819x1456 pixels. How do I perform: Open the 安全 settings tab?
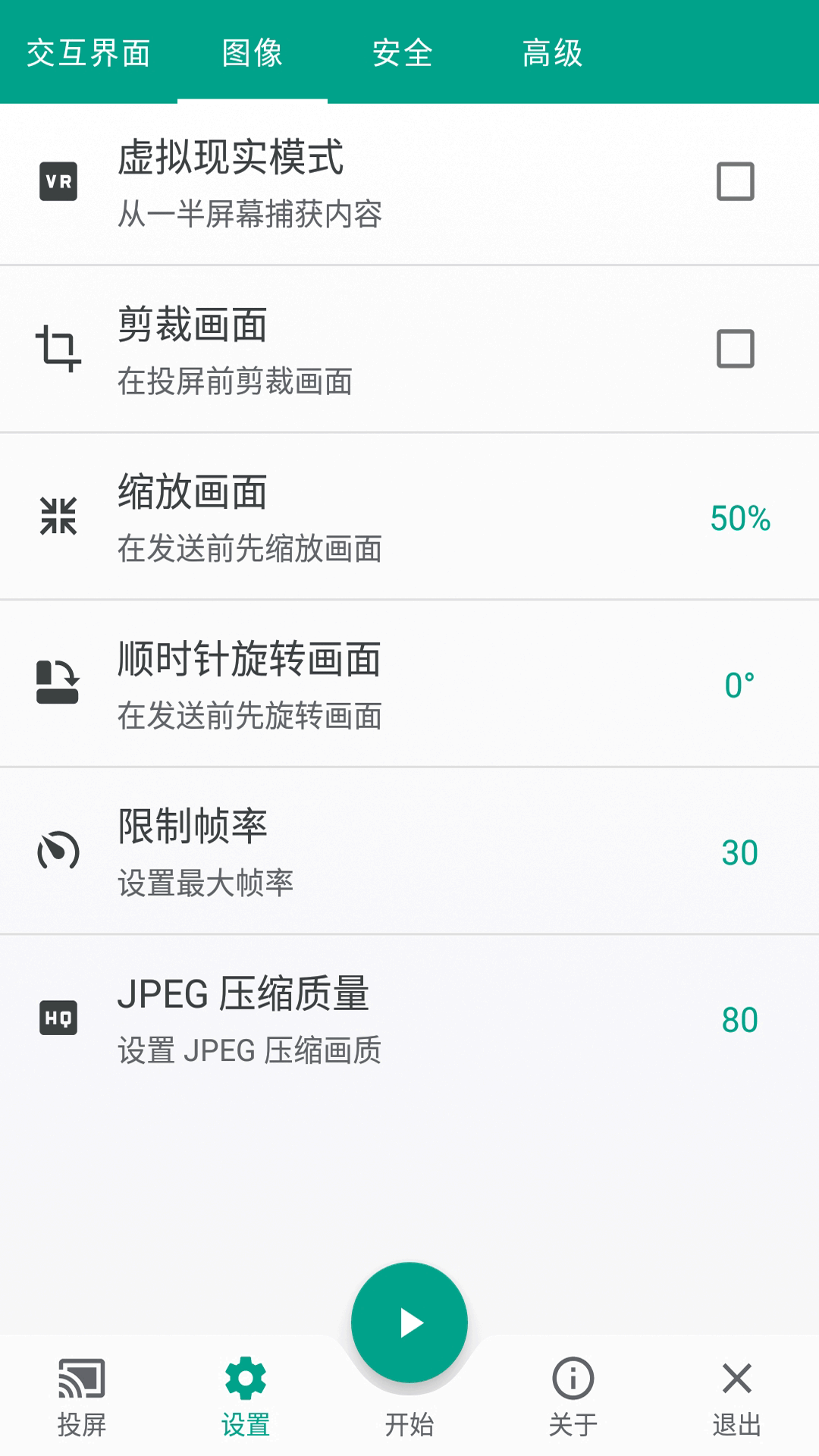click(401, 53)
